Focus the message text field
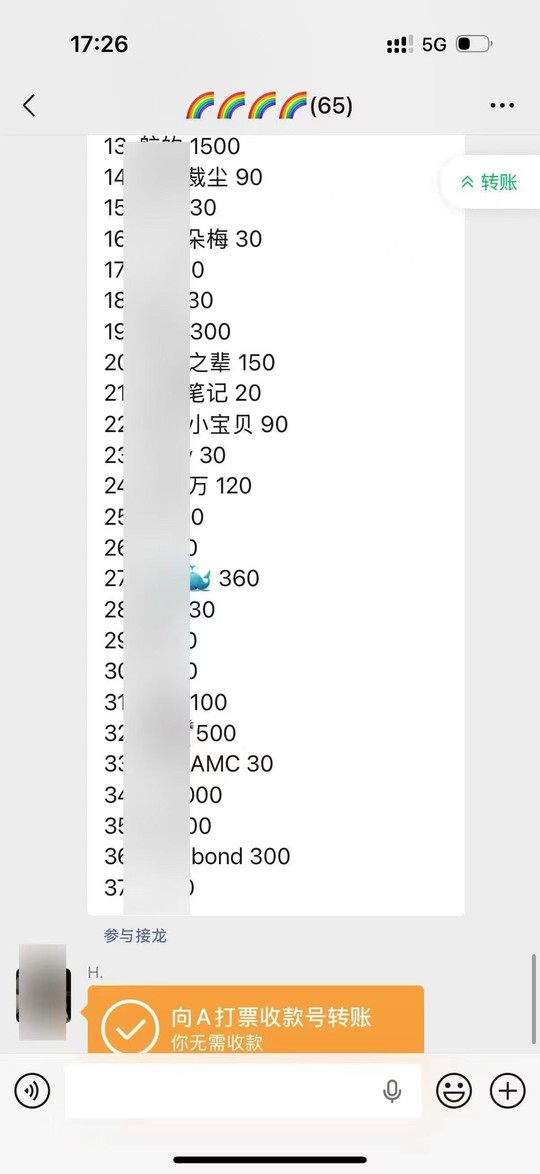The width and height of the screenshot is (540, 1174). pos(243,1090)
